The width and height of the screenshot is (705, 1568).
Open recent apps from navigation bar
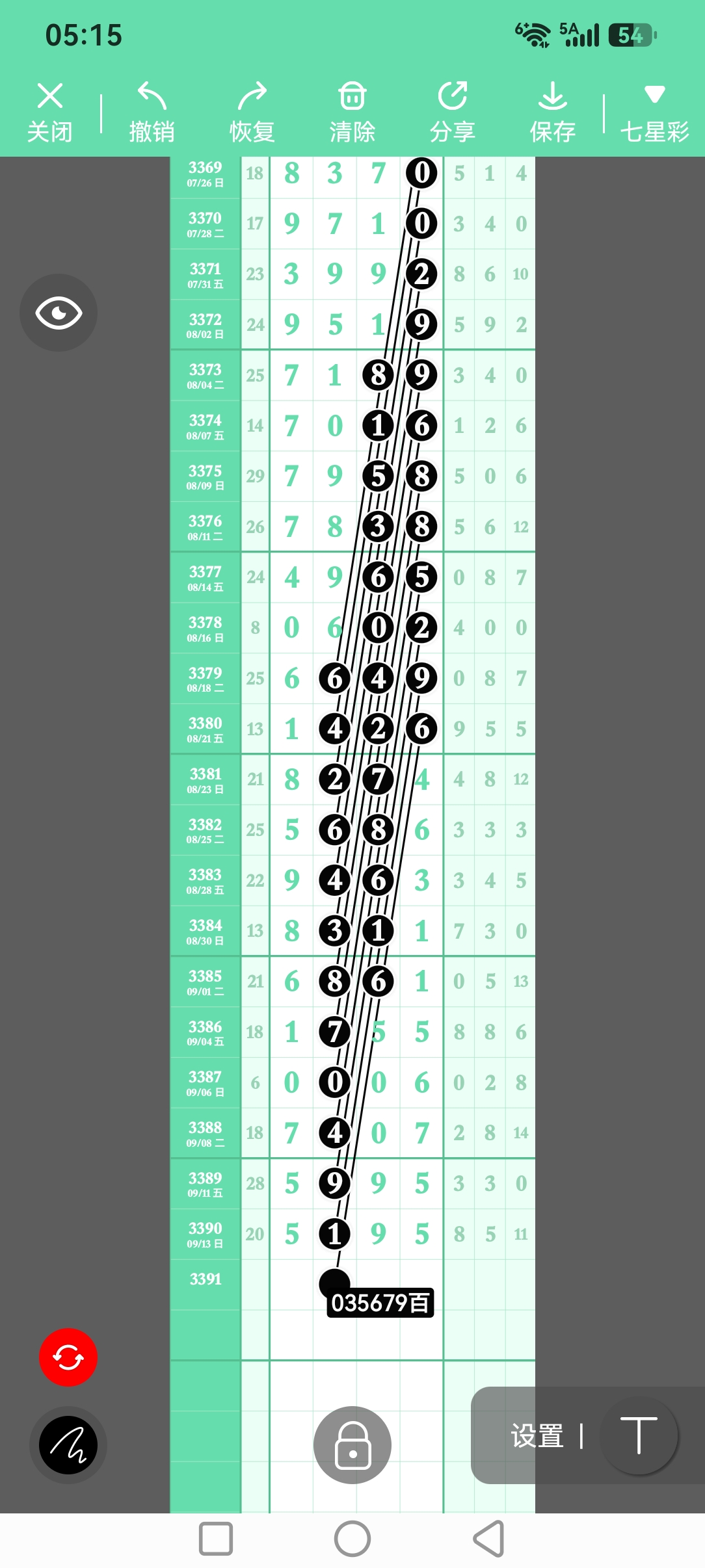pos(216,1539)
